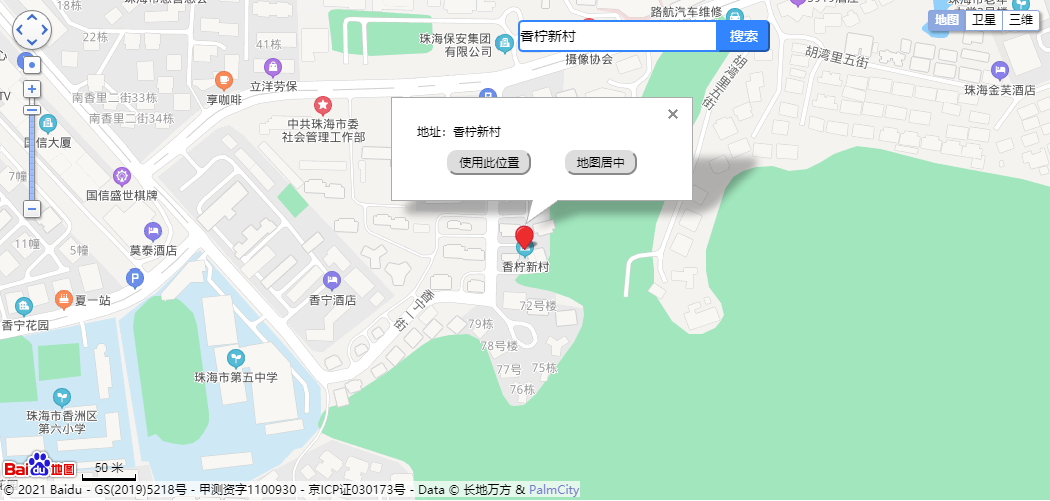Open the PalmCity link in the footer
1050x501 pixels.
pyautogui.click(x=554, y=490)
